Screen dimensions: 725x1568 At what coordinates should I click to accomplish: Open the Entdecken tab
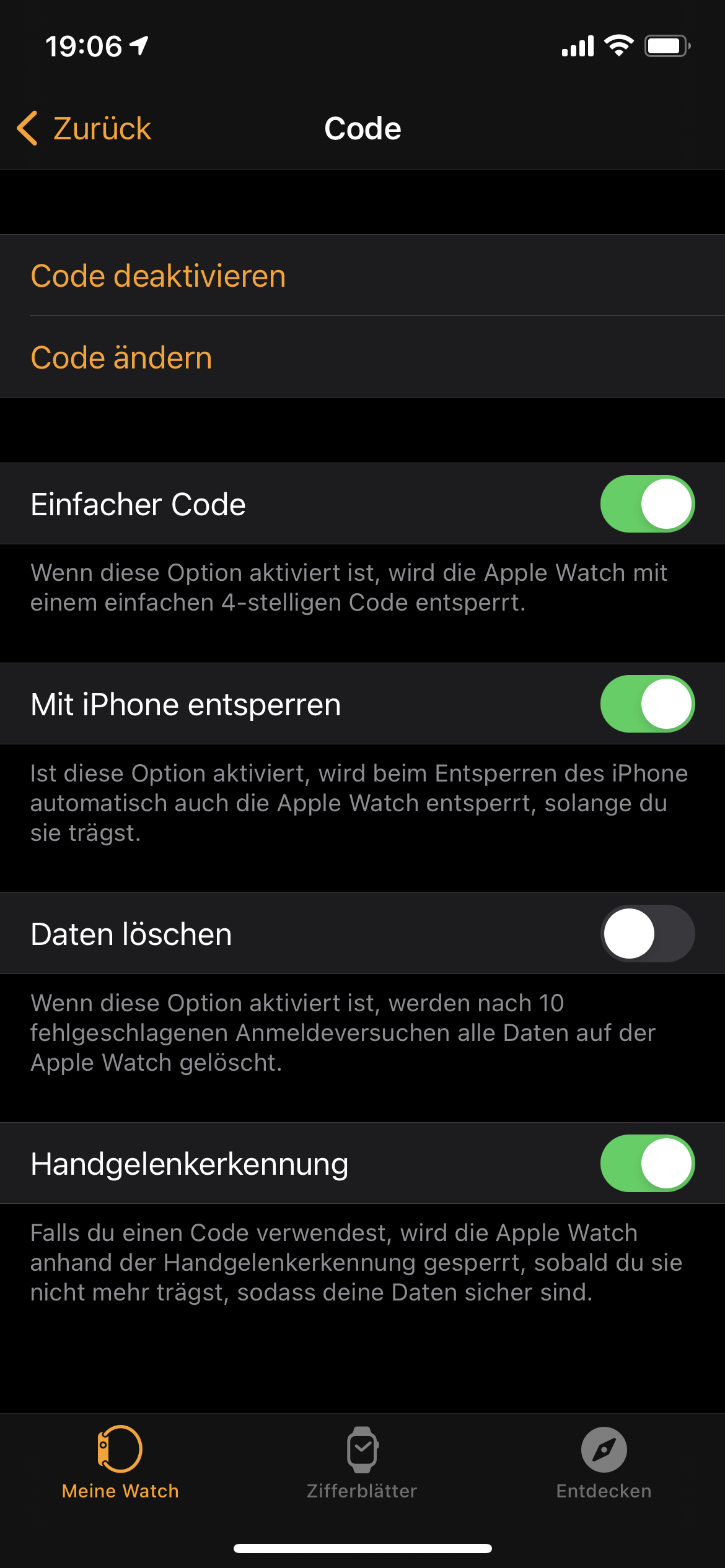[604, 1461]
